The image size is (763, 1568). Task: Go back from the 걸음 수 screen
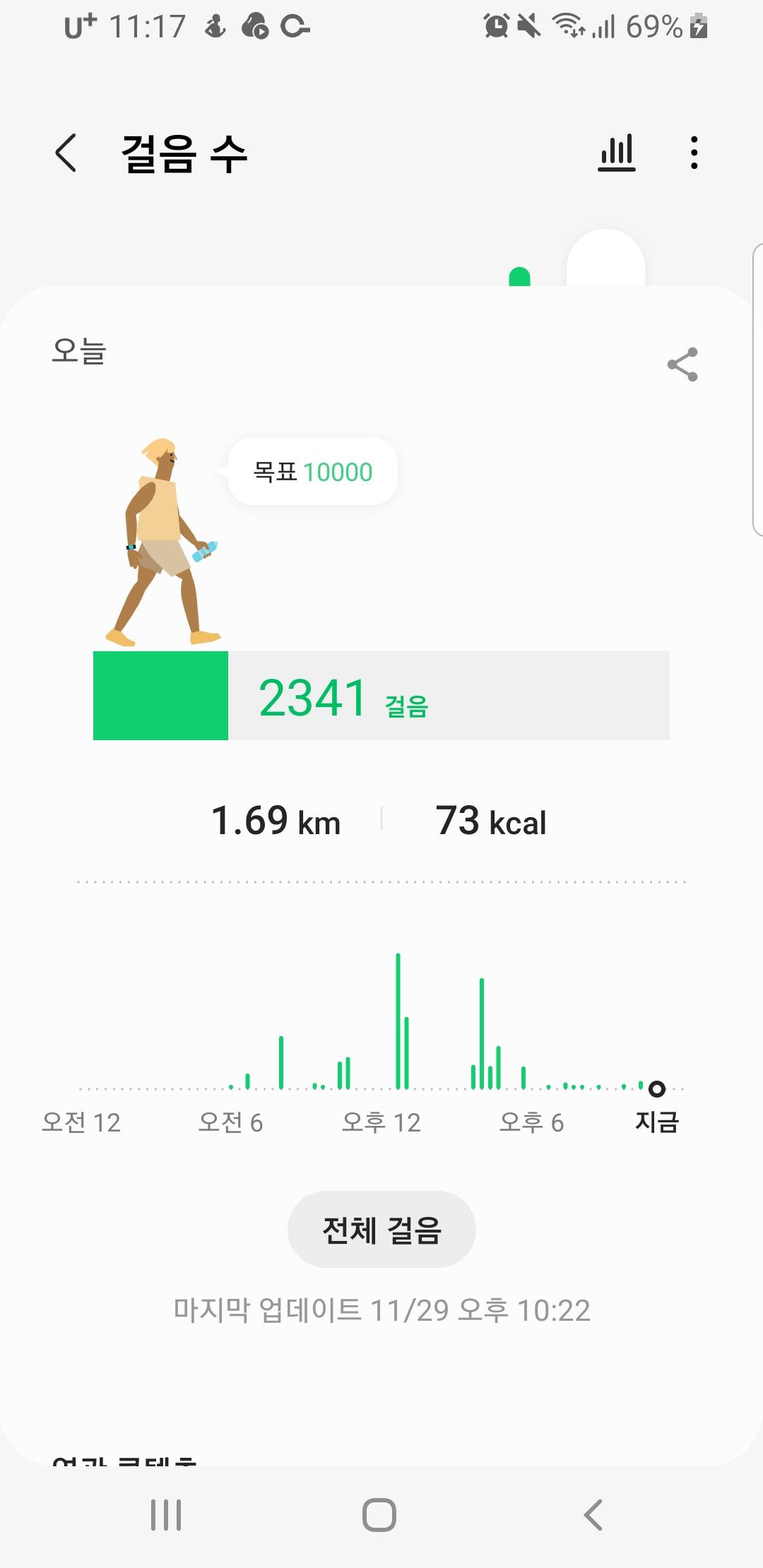[66, 153]
